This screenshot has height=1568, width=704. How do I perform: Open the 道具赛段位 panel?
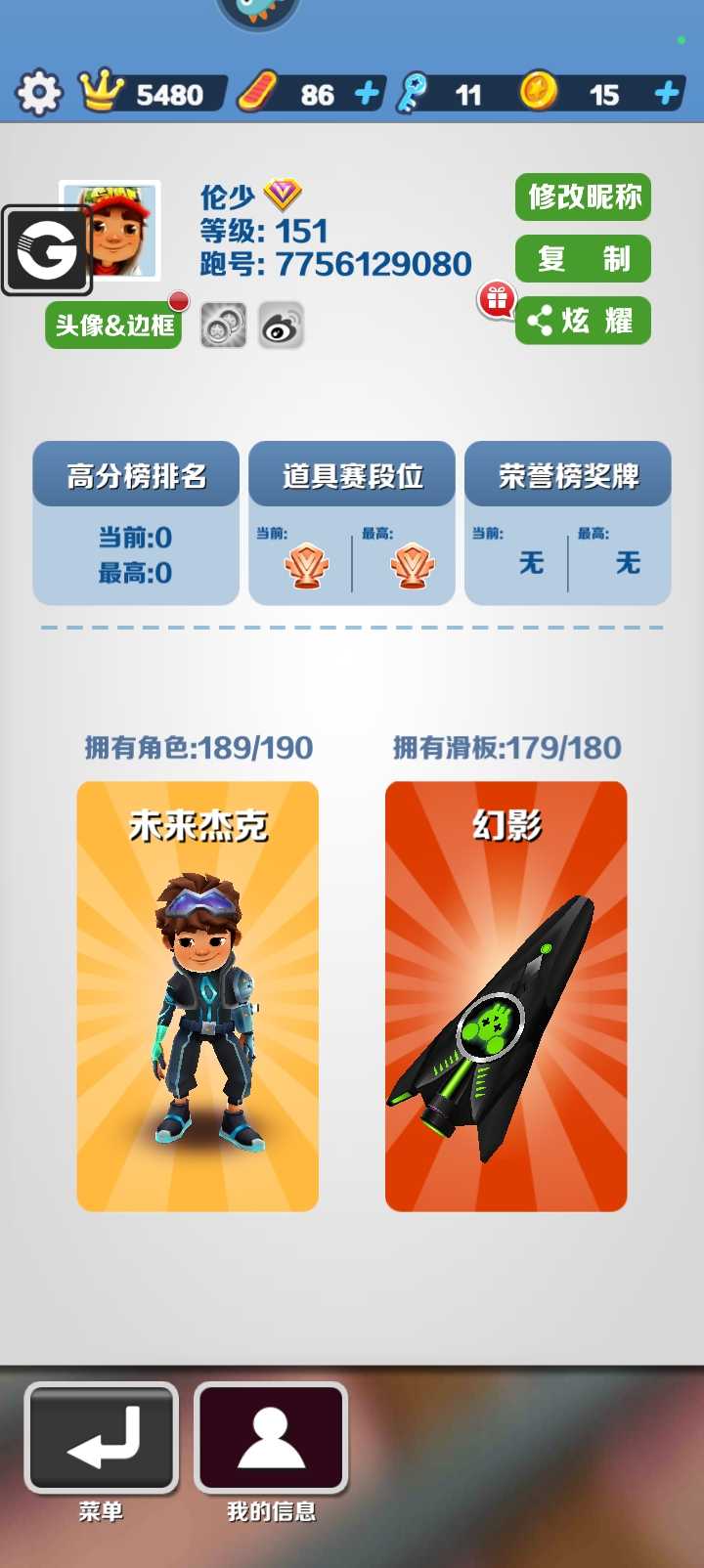pos(352,523)
